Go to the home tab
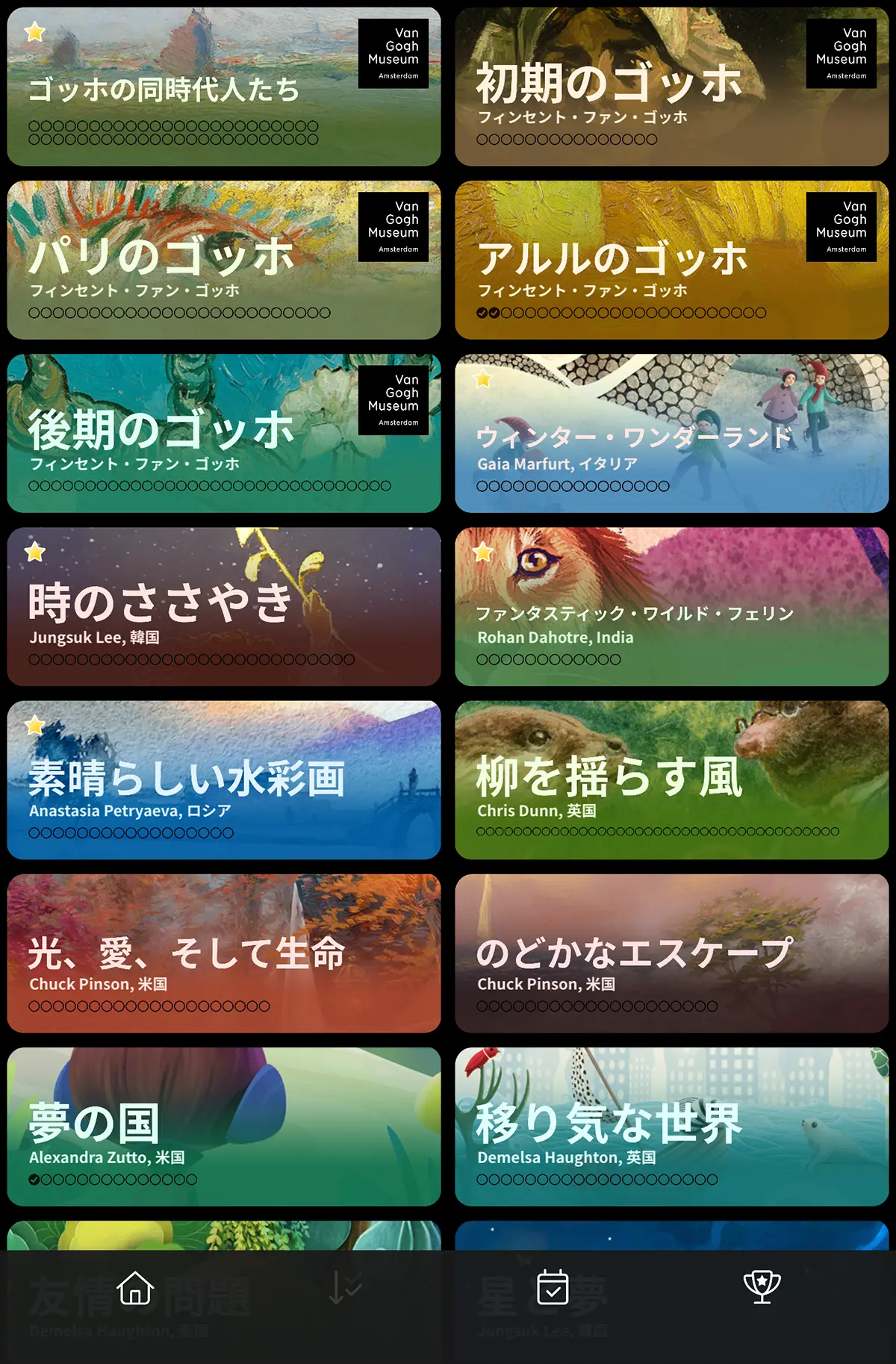896x1364 pixels. click(x=135, y=1287)
